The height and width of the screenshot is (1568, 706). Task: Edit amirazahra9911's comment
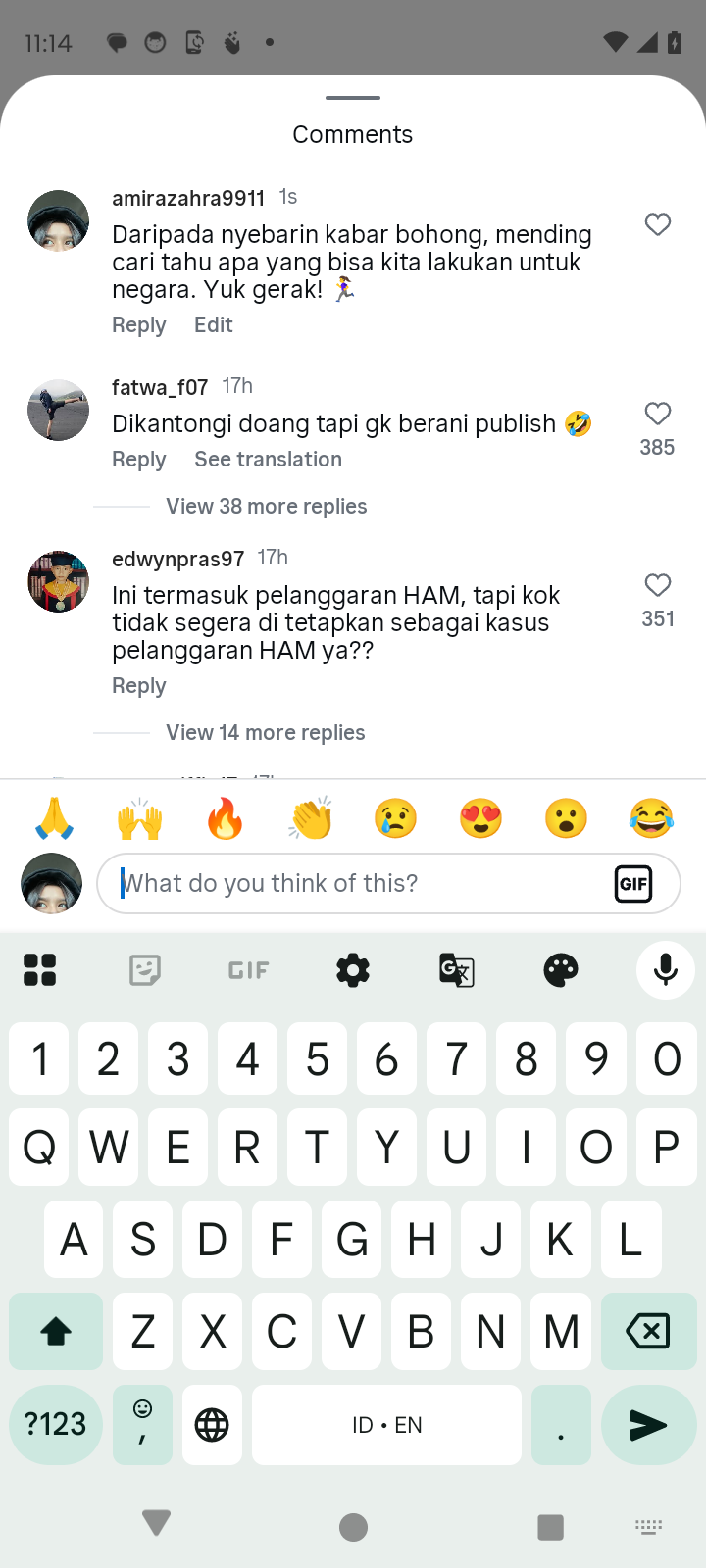[x=213, y=325]
